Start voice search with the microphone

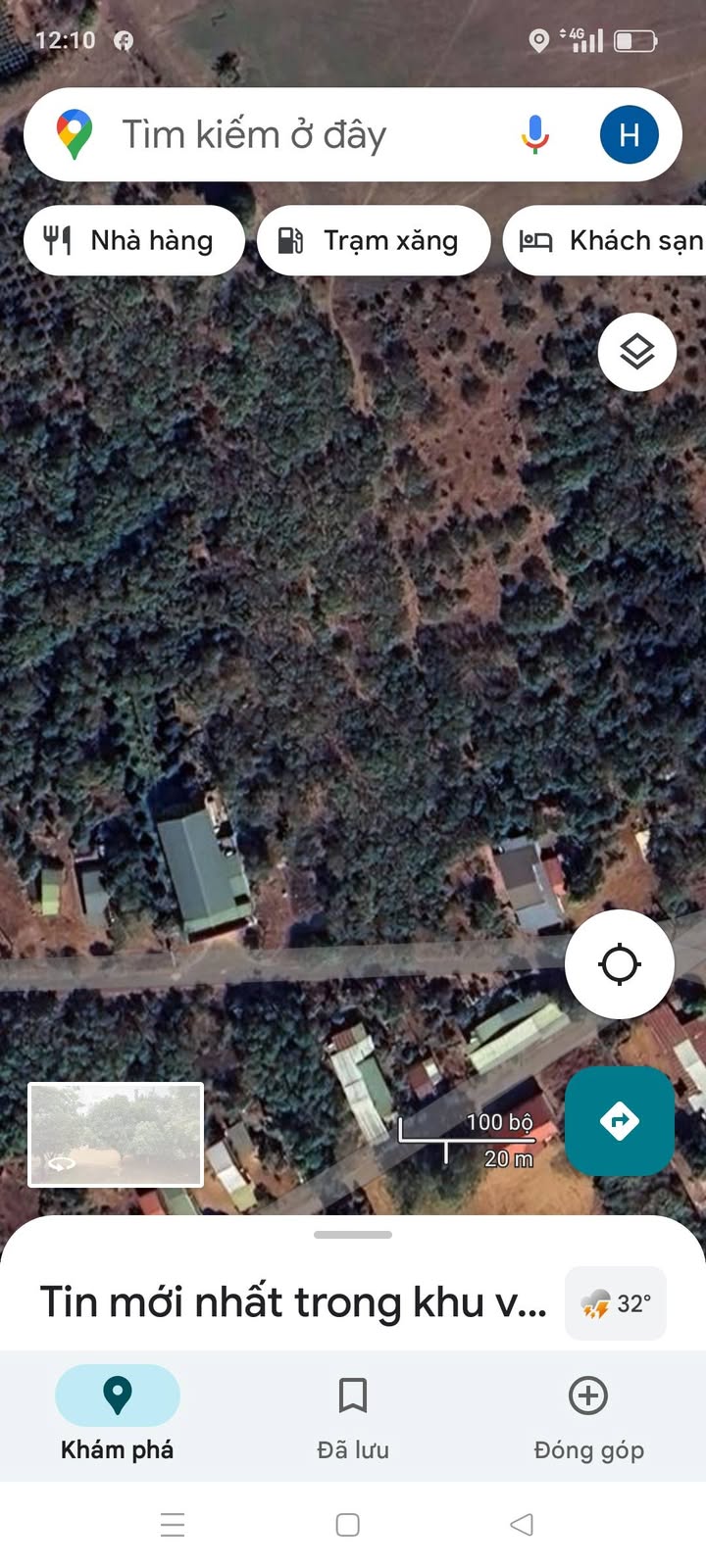click(534, 135)
